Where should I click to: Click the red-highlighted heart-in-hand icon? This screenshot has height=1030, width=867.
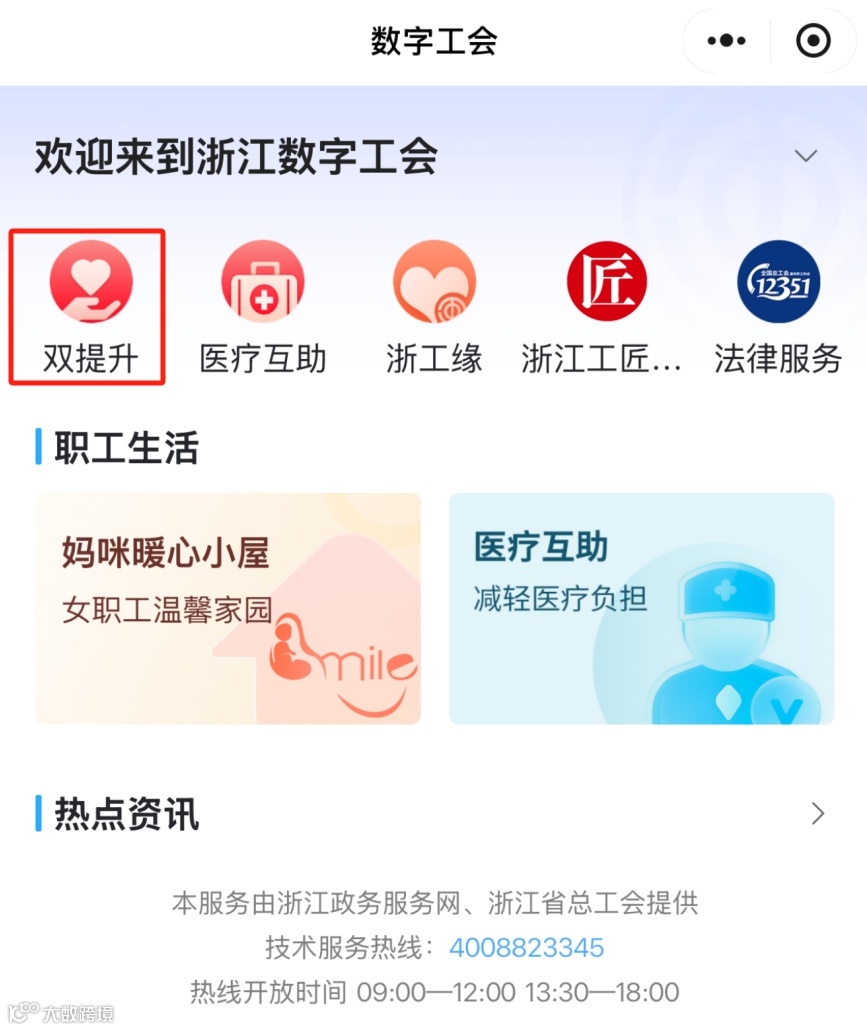pos(87,280)
